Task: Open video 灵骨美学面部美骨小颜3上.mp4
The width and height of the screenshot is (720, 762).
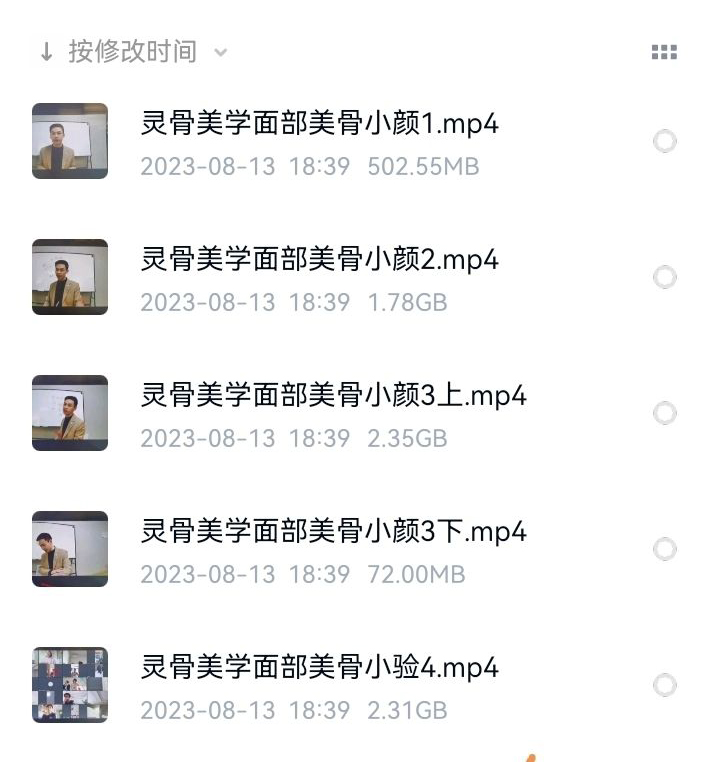Action: point(333,396)
